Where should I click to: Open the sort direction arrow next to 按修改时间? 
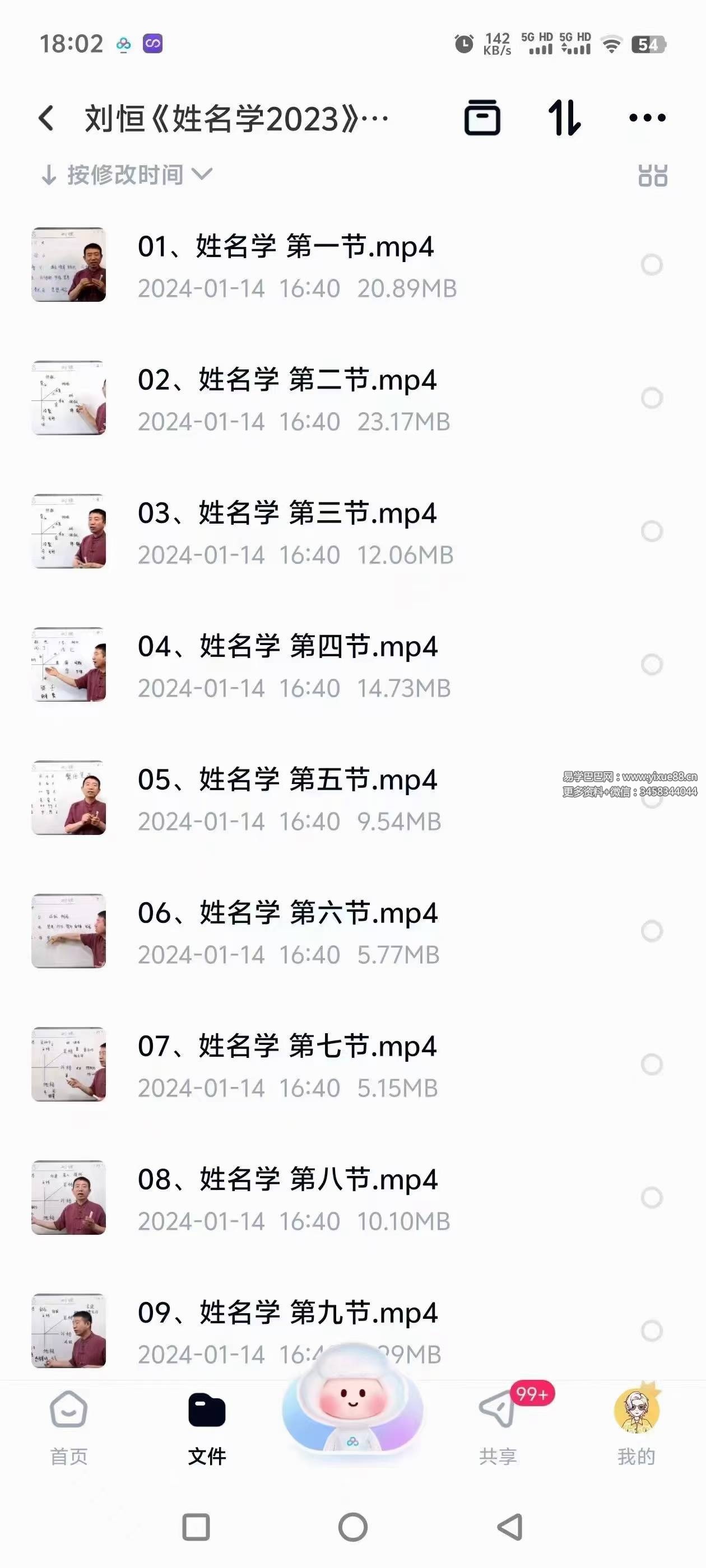click(49, 175)
